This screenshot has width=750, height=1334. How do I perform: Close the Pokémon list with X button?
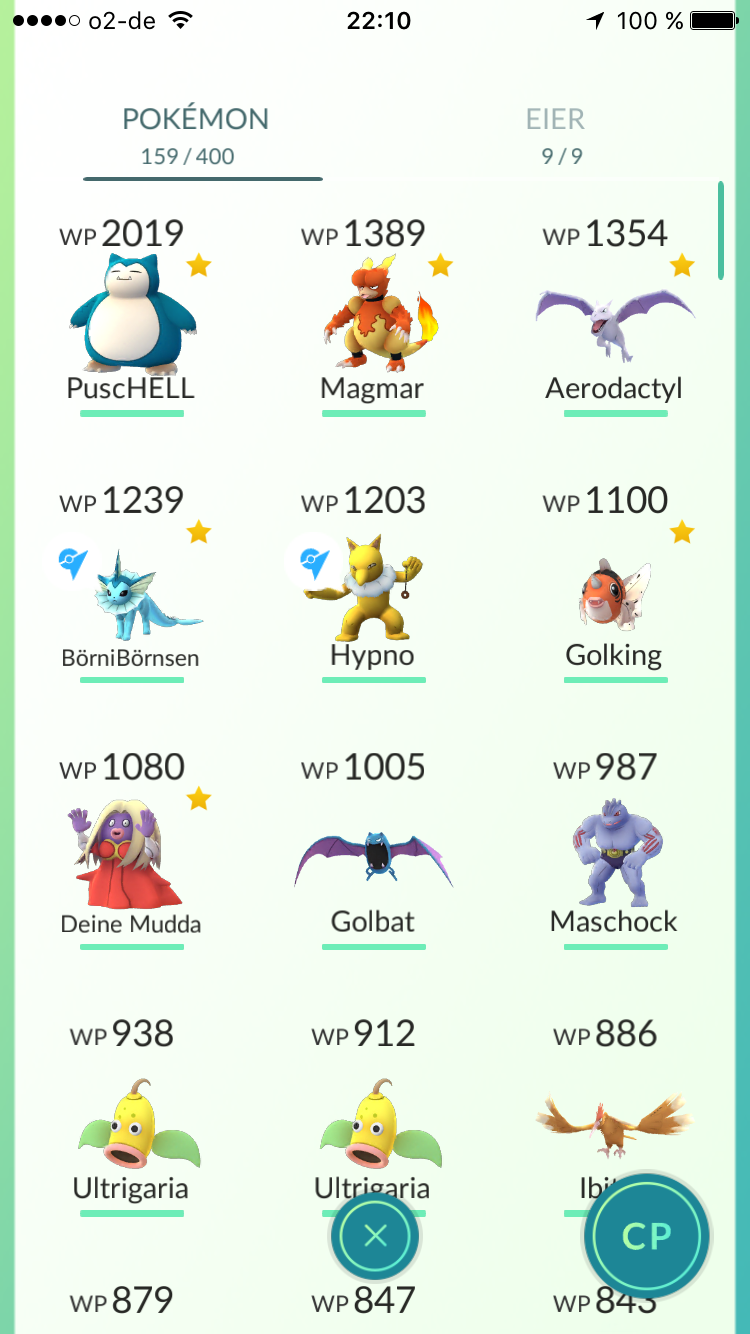pyautogui.click(x=375, y=1237)
